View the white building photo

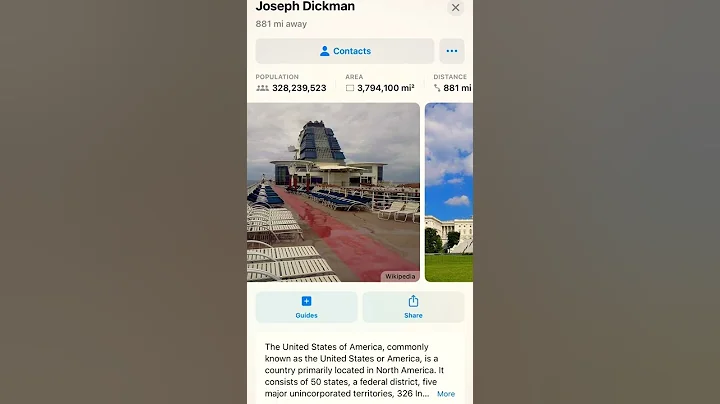pyautogui.click(x=448, y=192)
